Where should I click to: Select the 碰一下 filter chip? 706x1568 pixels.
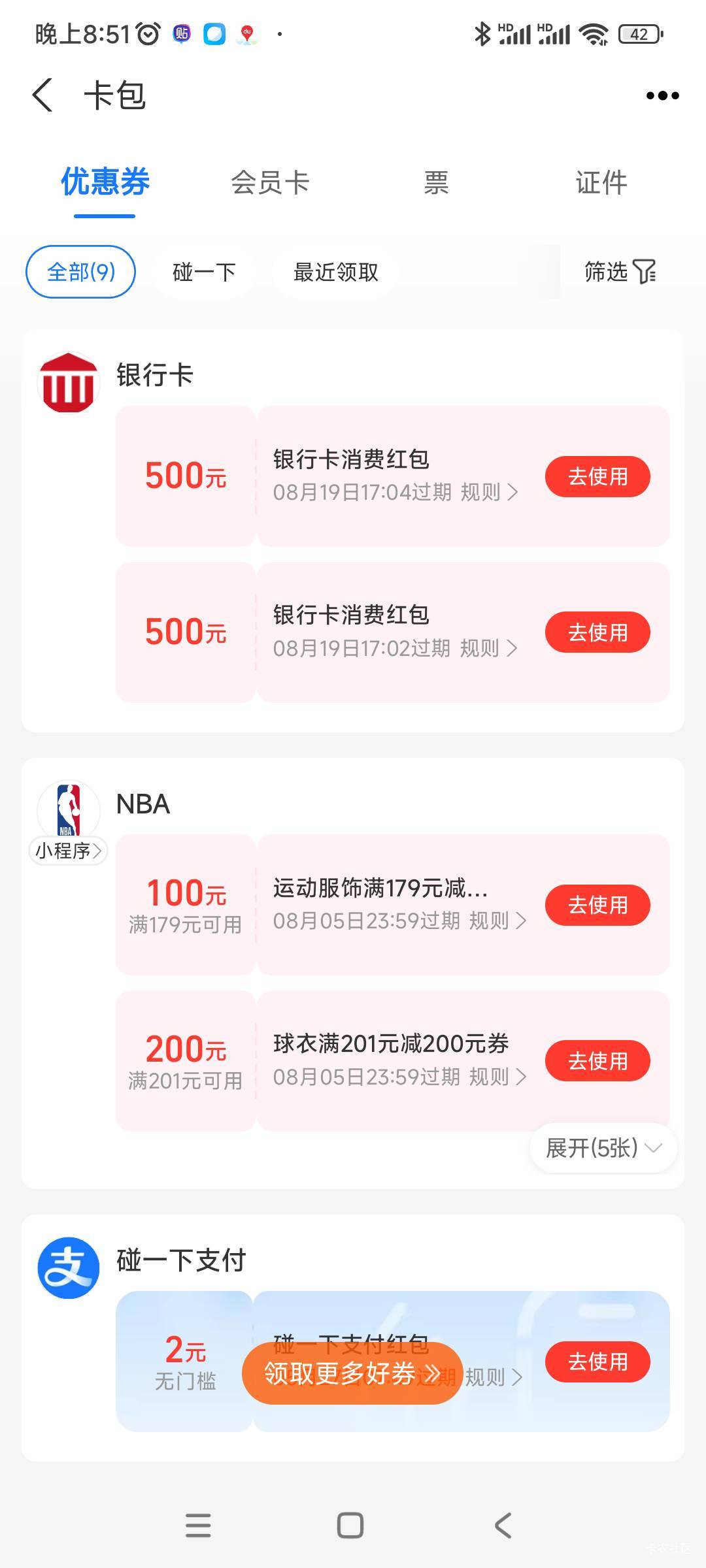tap(204, 272)
